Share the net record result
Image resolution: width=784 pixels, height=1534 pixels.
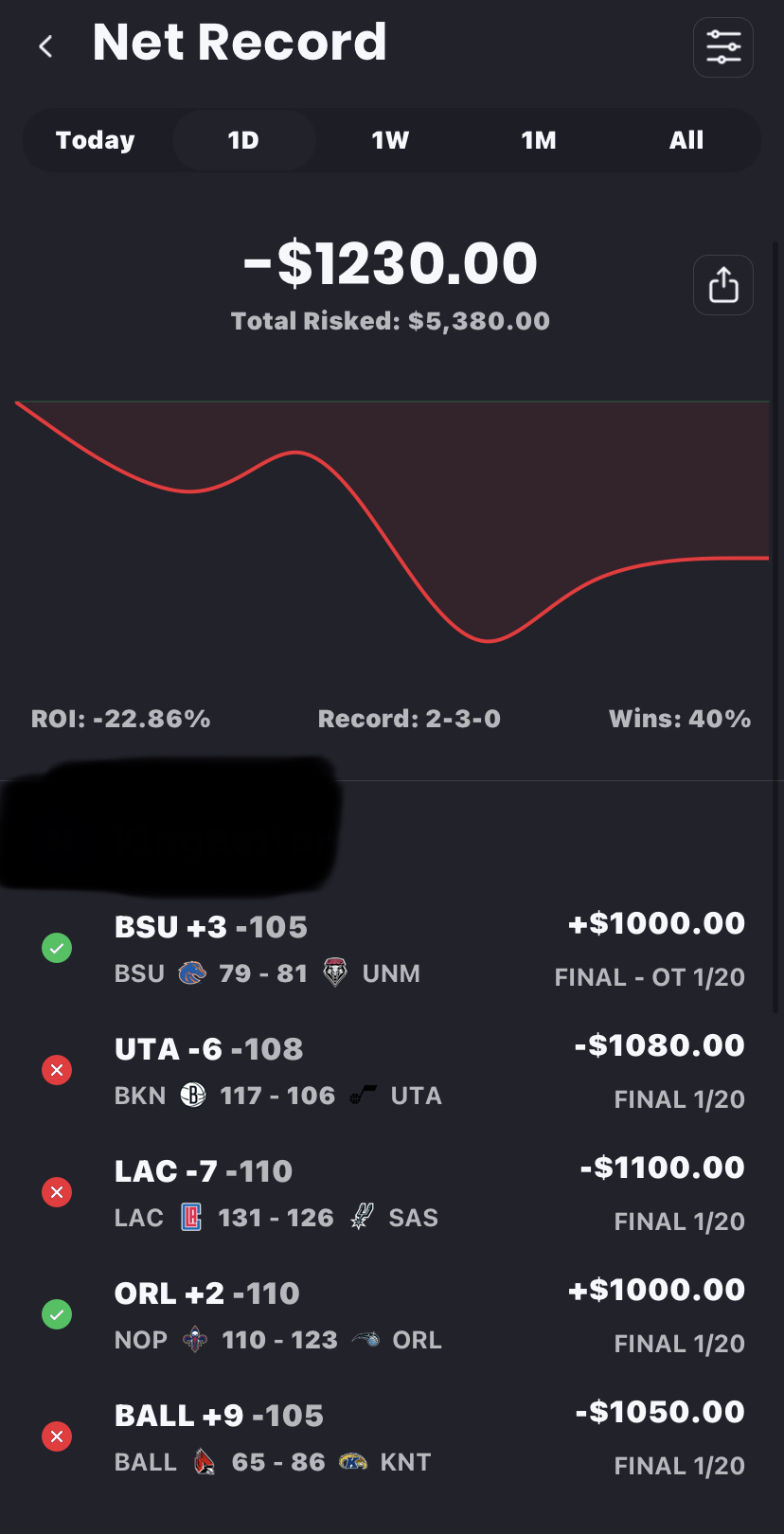[x=722, y=285]
